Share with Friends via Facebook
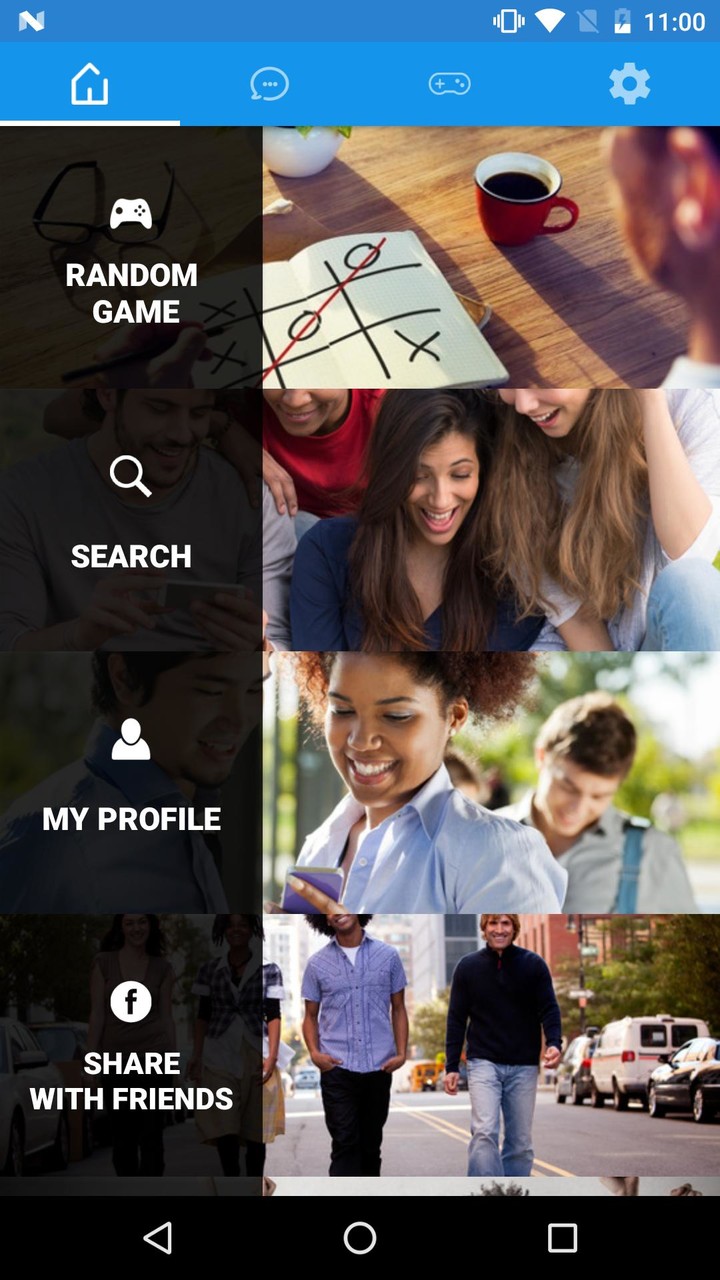Viewport: 720px width, 1280px height. (131, 1045)
